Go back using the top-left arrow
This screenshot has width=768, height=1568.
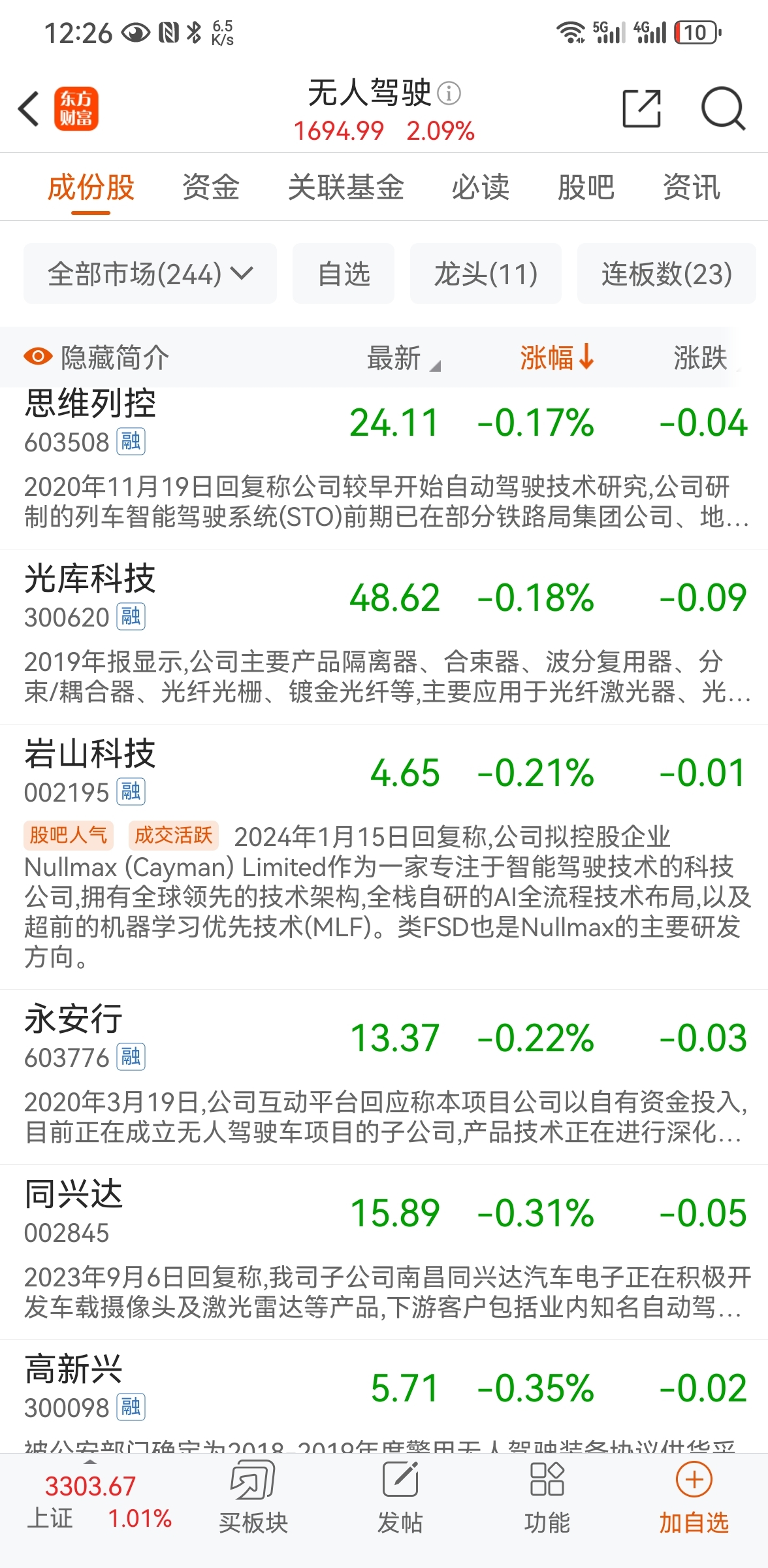(x=29, y=108)
